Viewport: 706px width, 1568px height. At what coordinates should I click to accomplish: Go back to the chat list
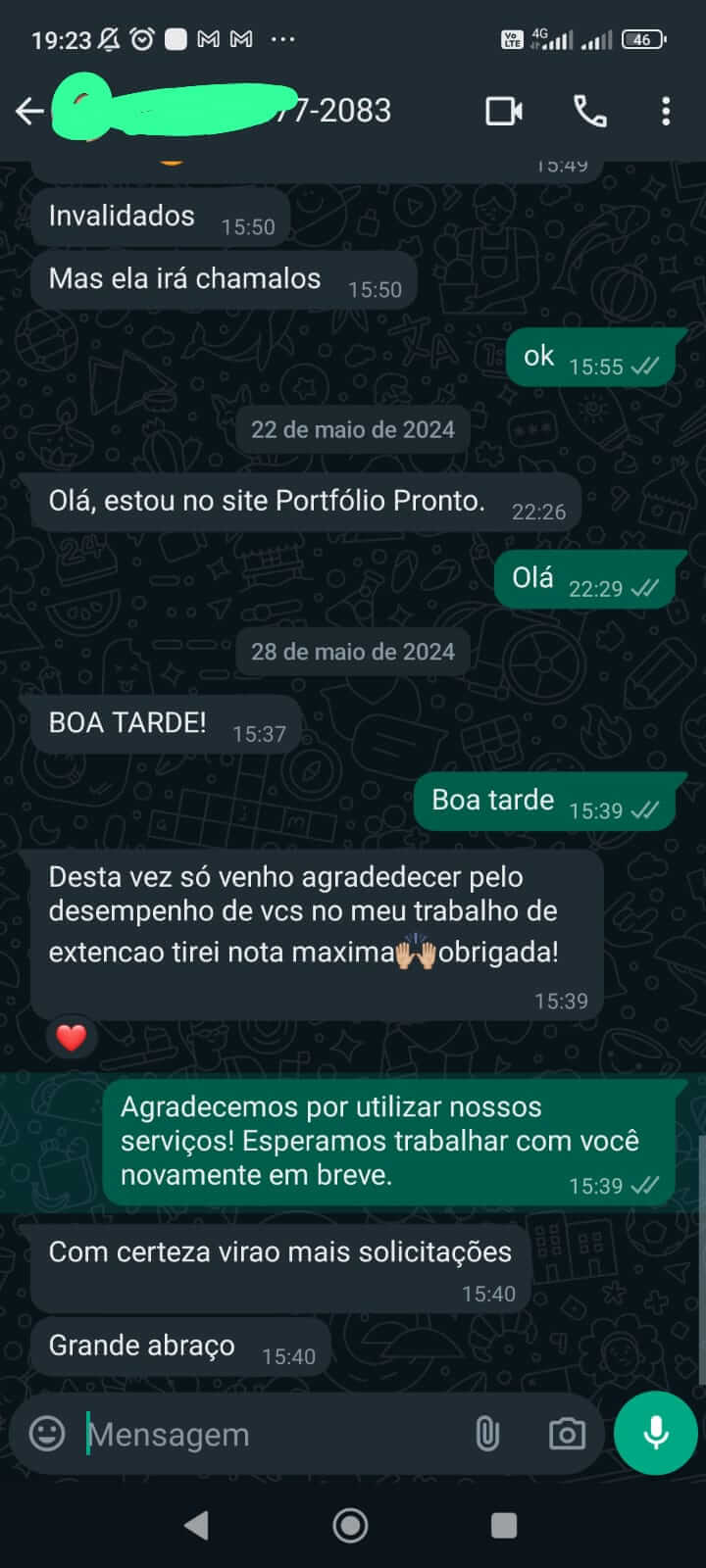[x=29, y=112]
